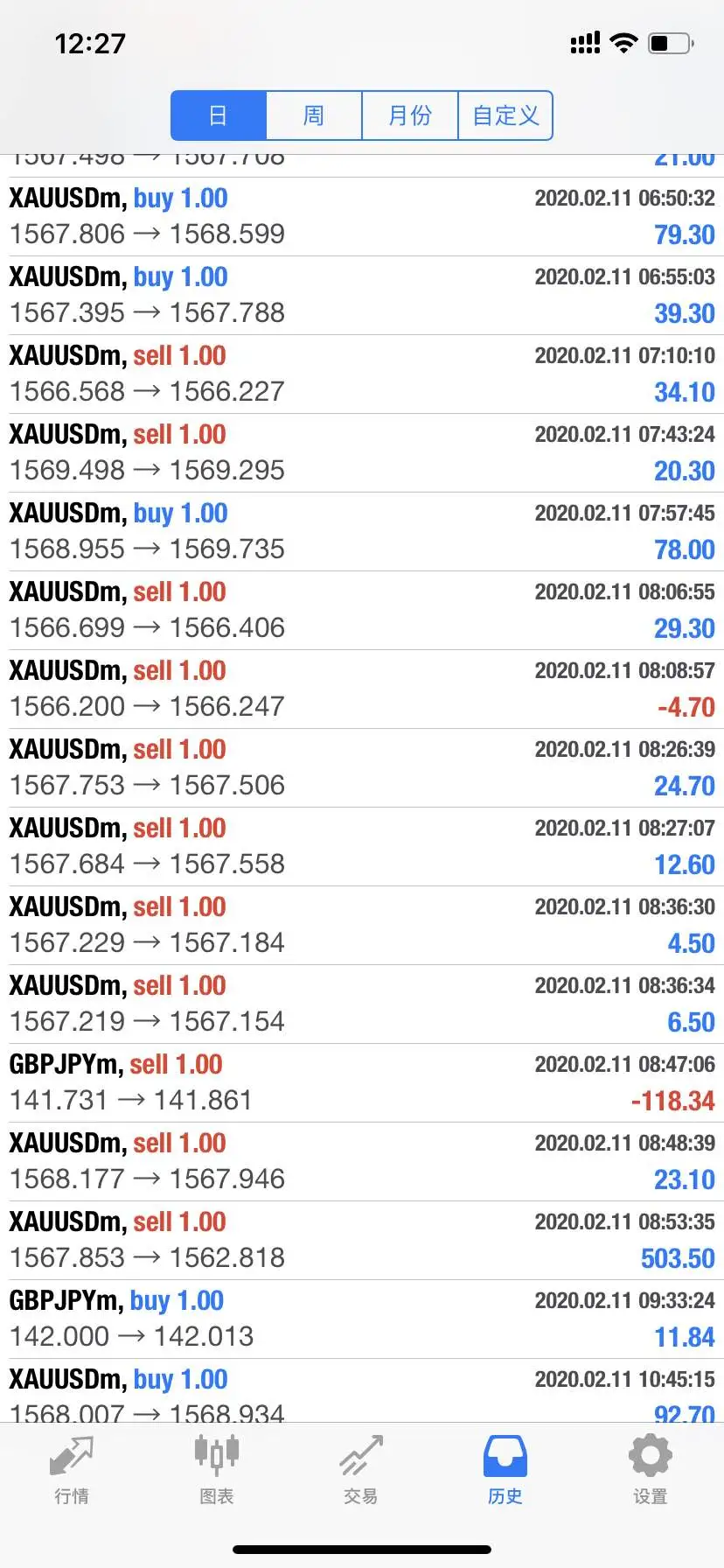This screenshot has height=1568, width=724.
Task: Select the 日 period tab
Action: pyautogui.click(x=219, y=115)
